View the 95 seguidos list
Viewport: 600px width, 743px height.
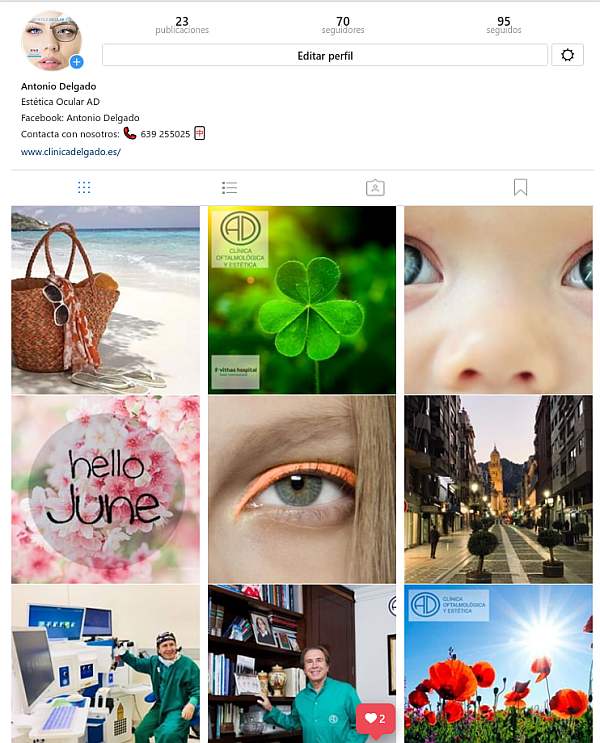503,25
